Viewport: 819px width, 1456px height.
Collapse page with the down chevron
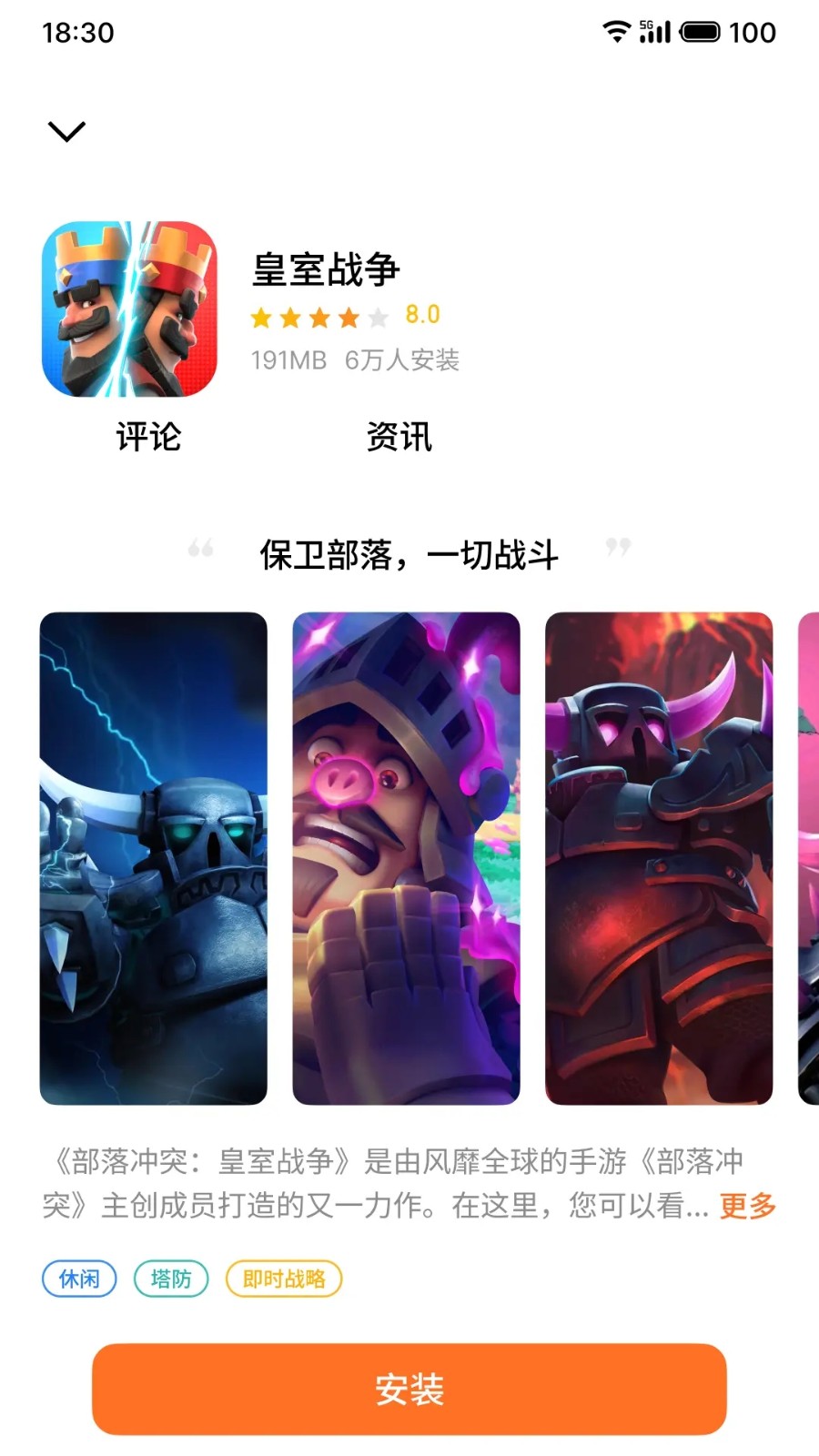click(66, 132)
